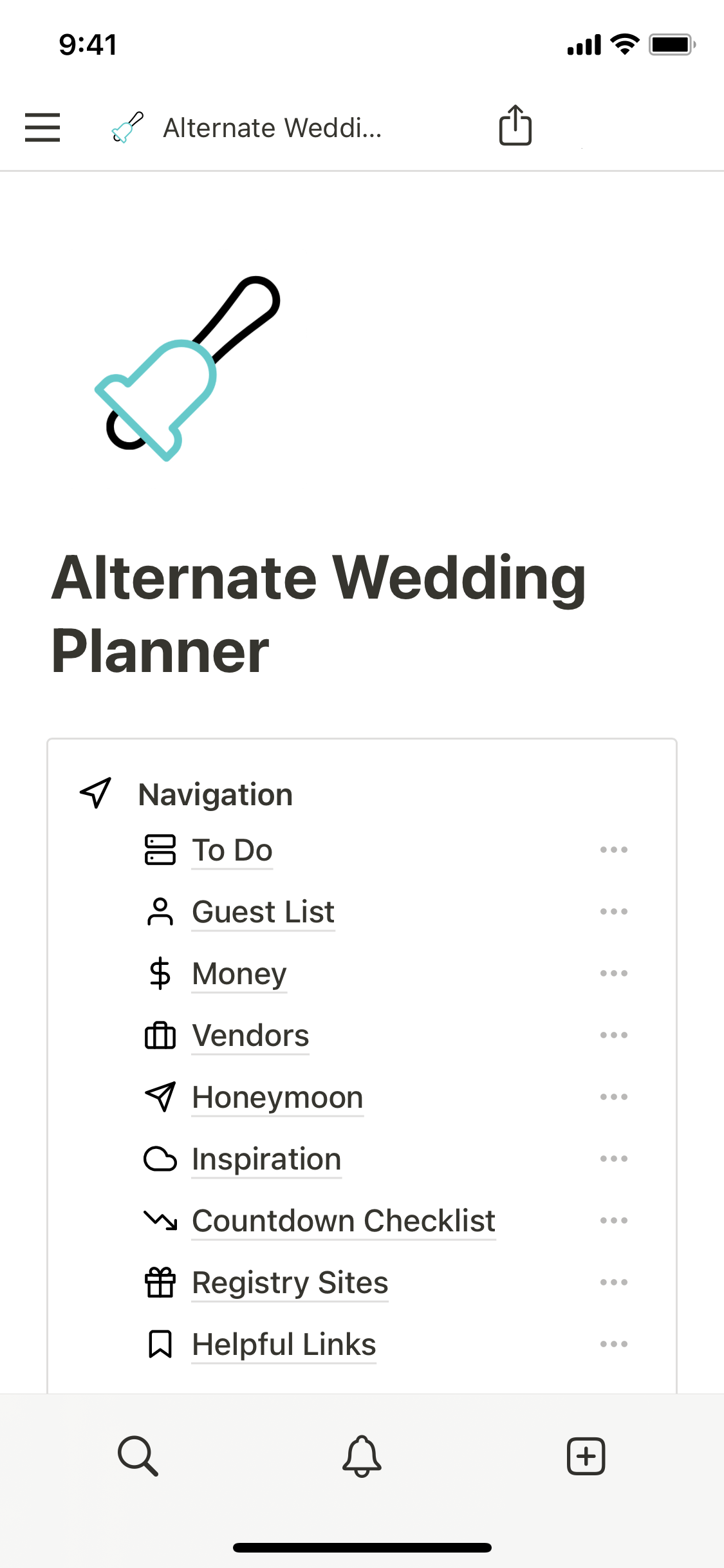This screenshot has width=724, height=1568.
Task: Open the Registry Sites page
Action: (290, 1282)
